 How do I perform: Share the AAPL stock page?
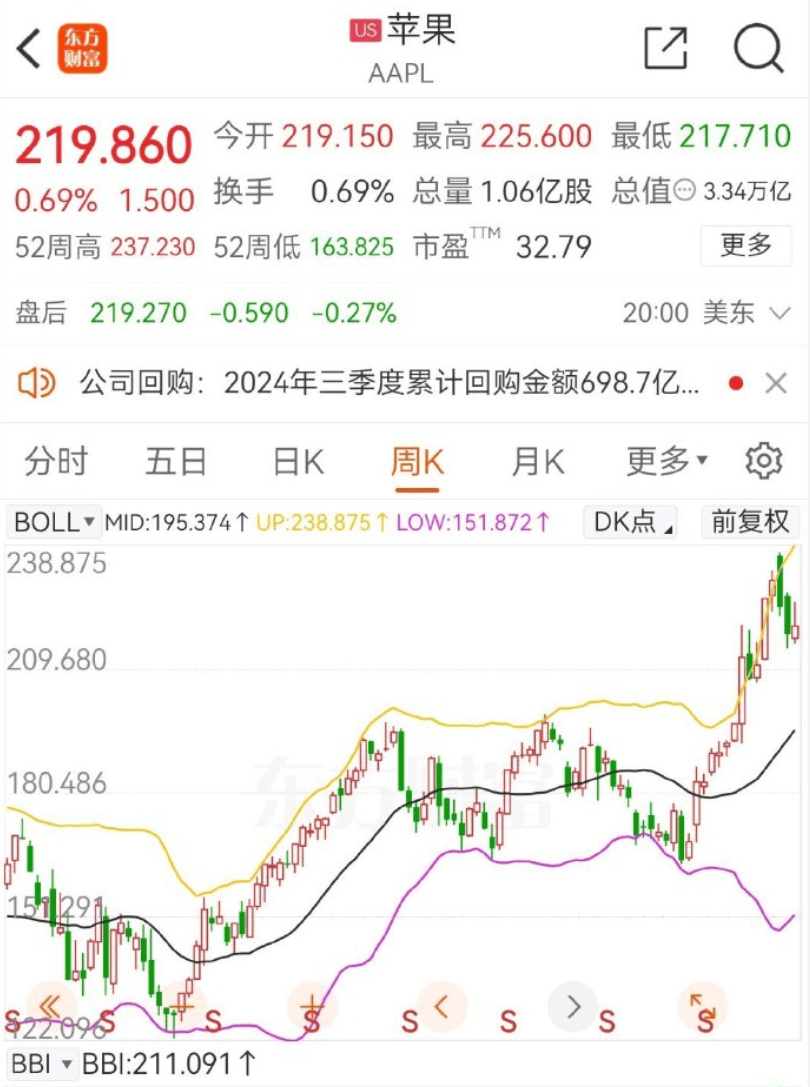pos(666,47)
